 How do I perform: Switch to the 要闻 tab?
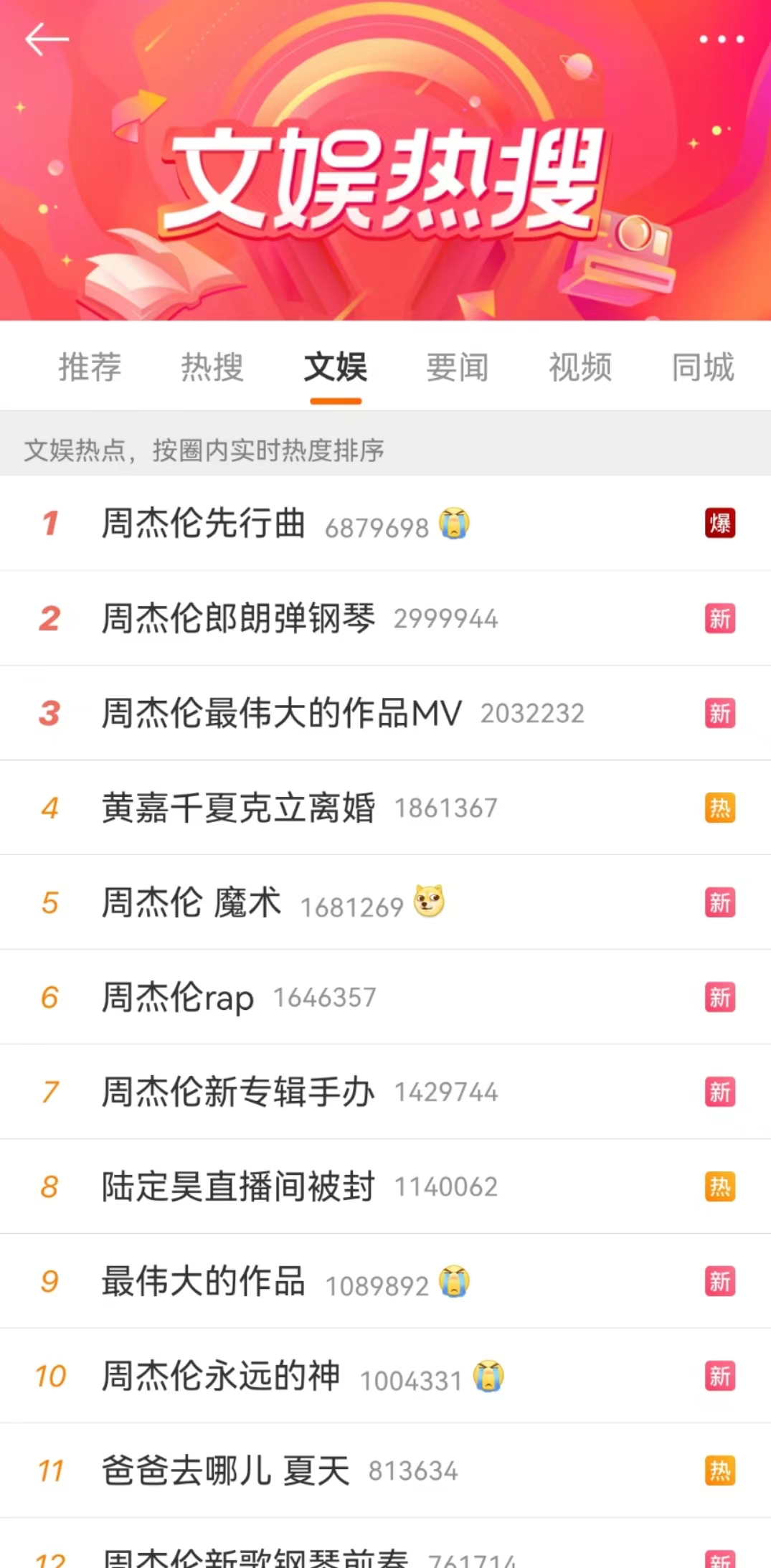point(458,367)
